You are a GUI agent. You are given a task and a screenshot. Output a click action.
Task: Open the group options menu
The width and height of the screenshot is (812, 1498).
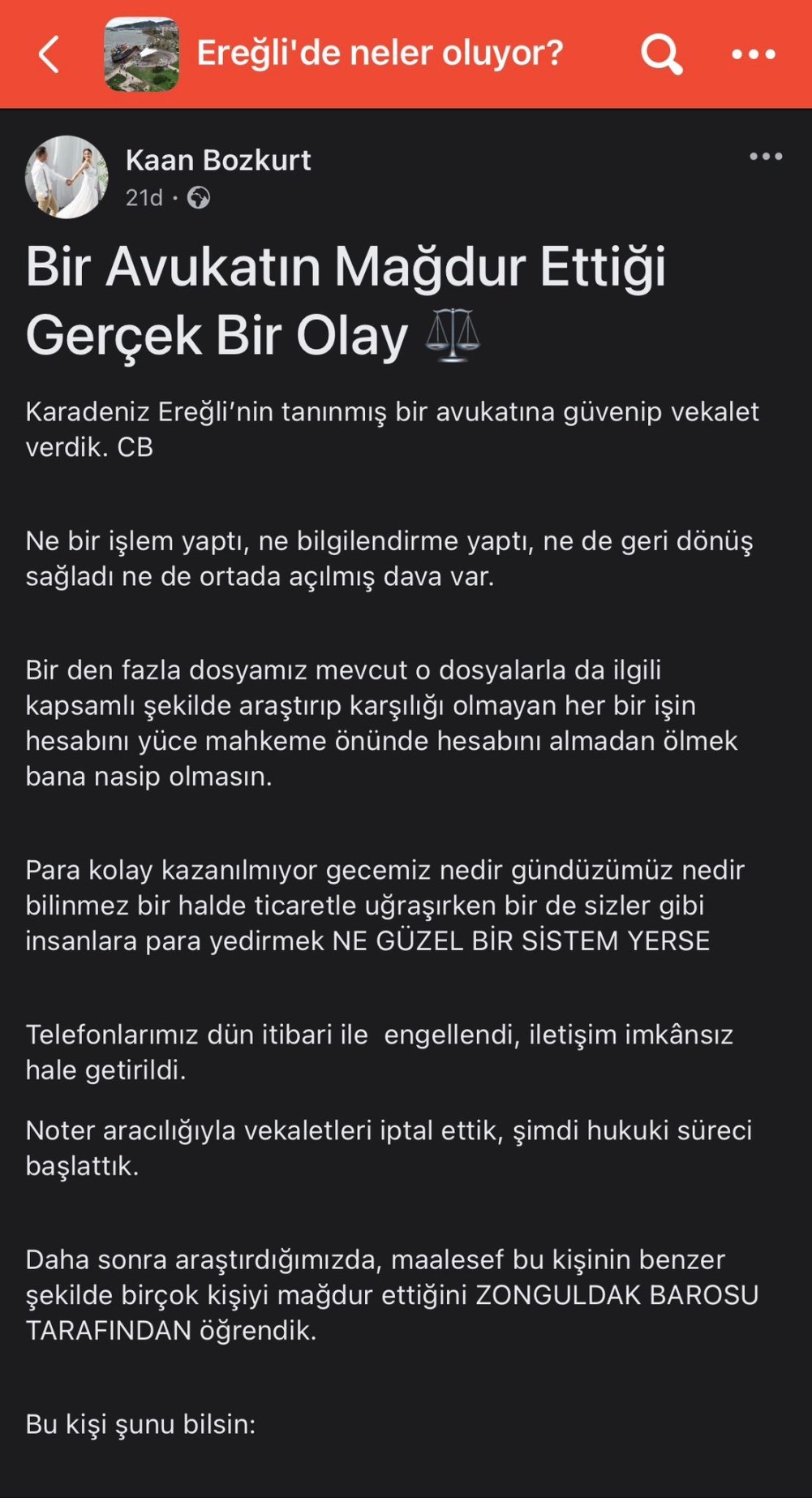click(754, 54)
